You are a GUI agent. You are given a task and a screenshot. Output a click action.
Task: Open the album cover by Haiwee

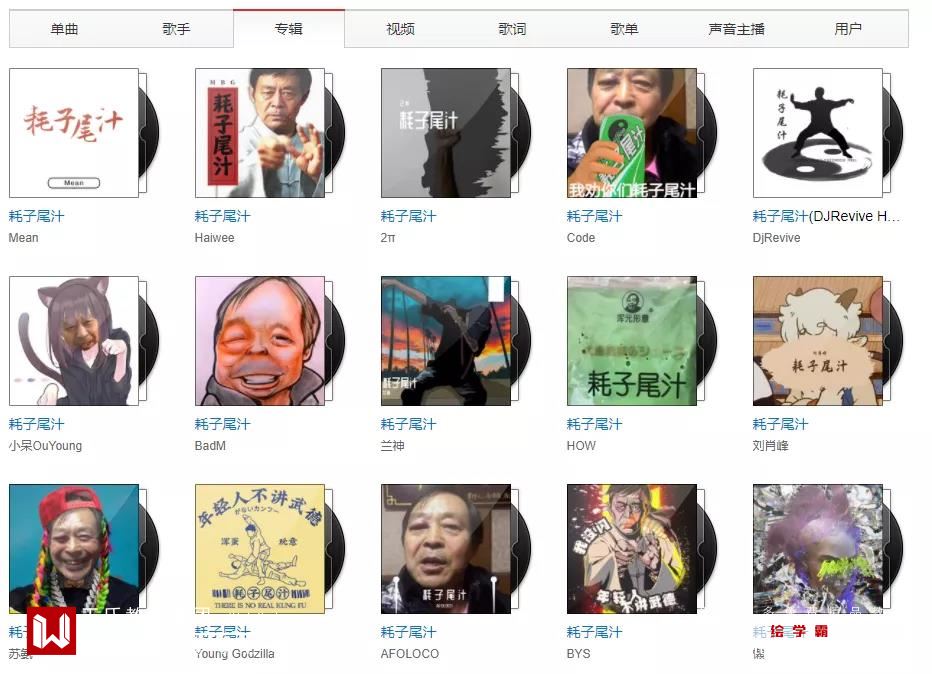260,133
